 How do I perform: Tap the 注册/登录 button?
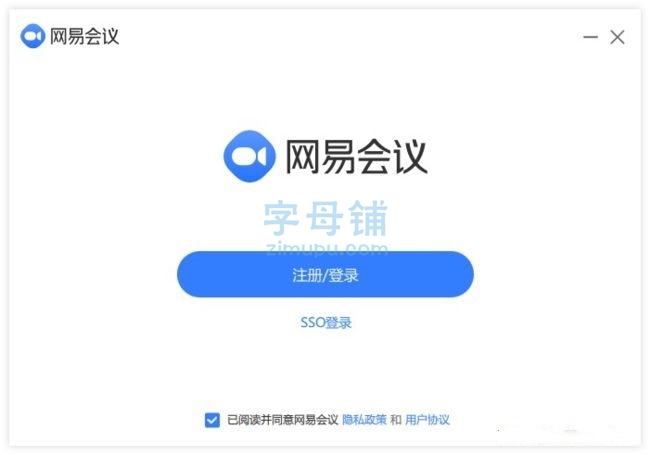click(x=325, y=275)
